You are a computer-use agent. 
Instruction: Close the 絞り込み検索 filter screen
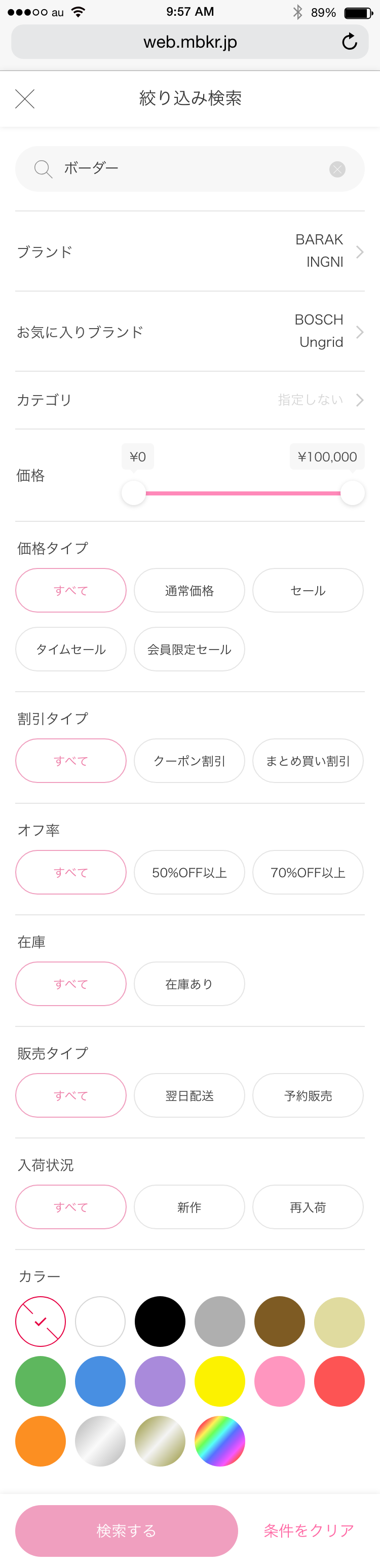click(25, 98)
